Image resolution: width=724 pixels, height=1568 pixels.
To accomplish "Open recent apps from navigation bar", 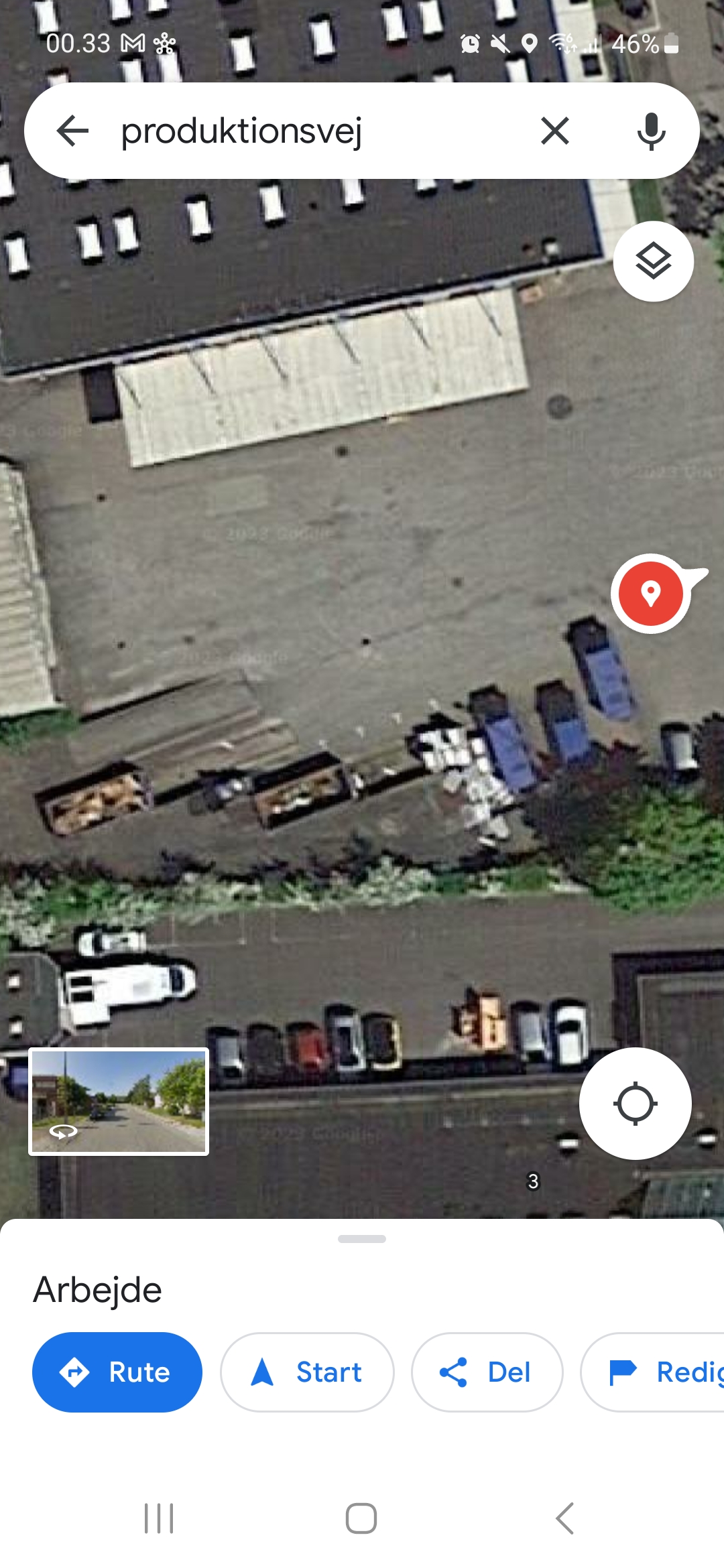I will click(159, 1518).
